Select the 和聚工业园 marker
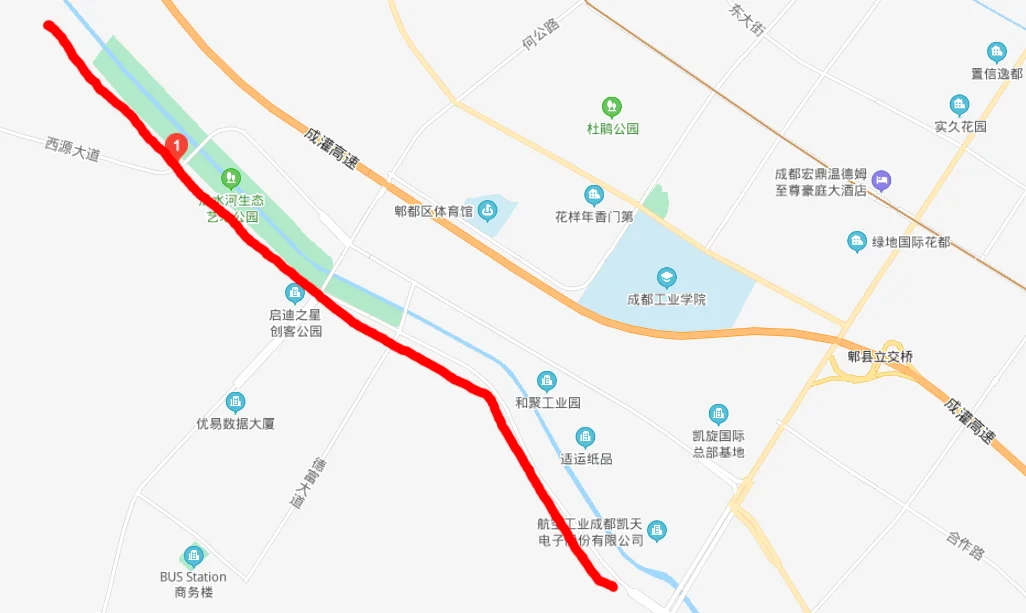The height and width of the screenshot is (613, 1026). [x=546, y=381]
